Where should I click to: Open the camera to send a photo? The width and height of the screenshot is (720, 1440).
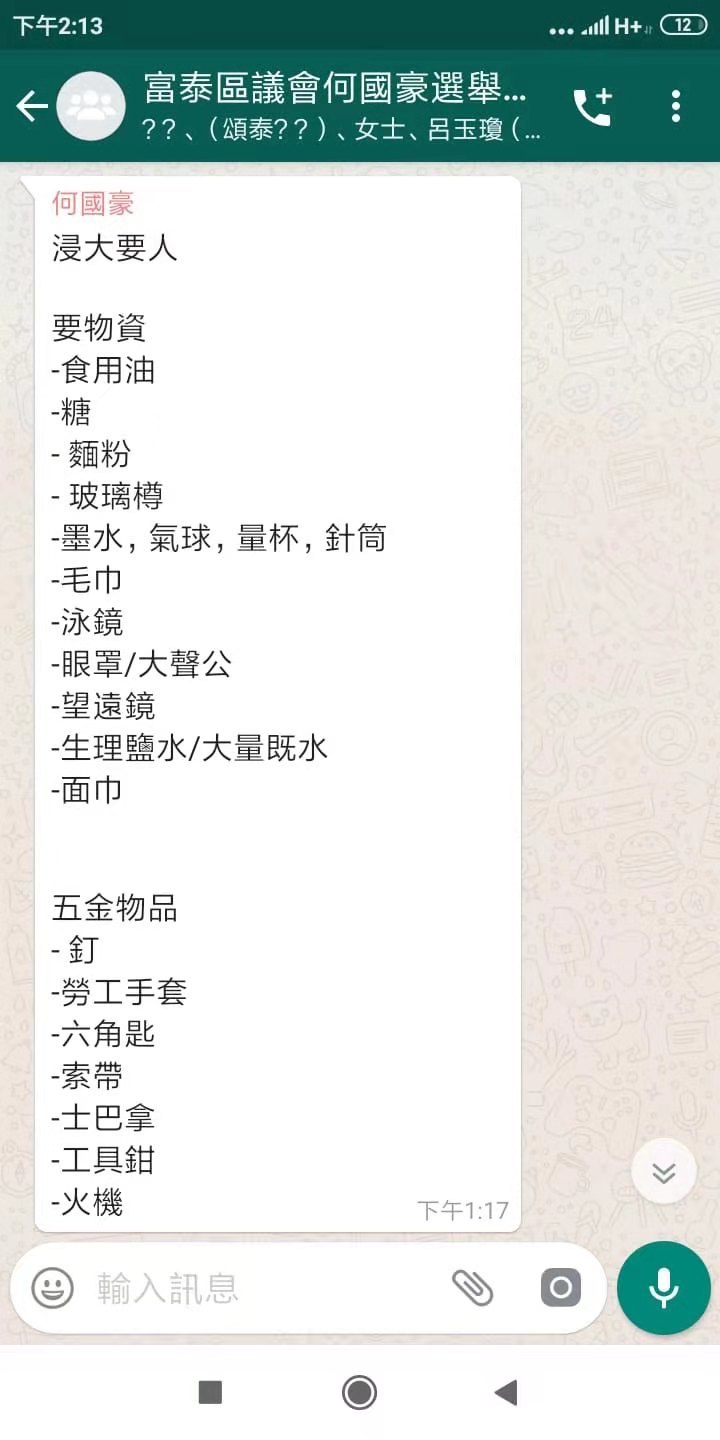pyautogui.click(x=561, y=1288)
